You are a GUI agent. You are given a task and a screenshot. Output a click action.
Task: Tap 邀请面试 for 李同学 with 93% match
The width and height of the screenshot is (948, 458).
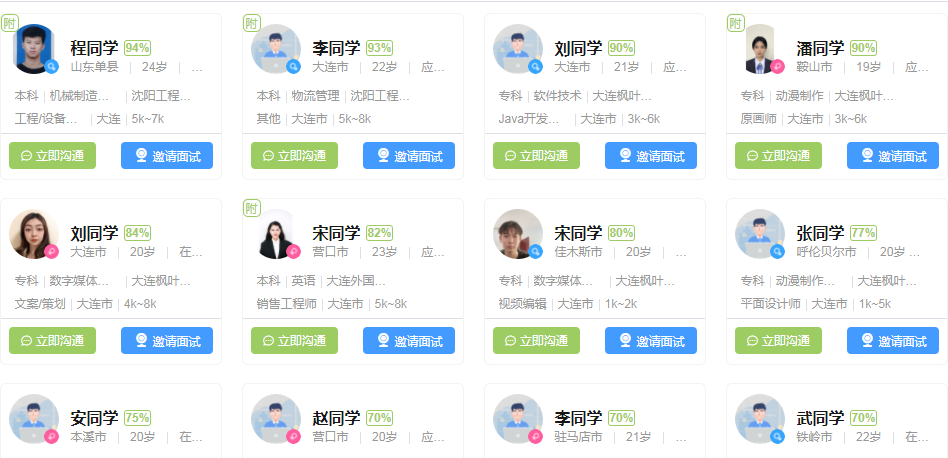[409, 156]
